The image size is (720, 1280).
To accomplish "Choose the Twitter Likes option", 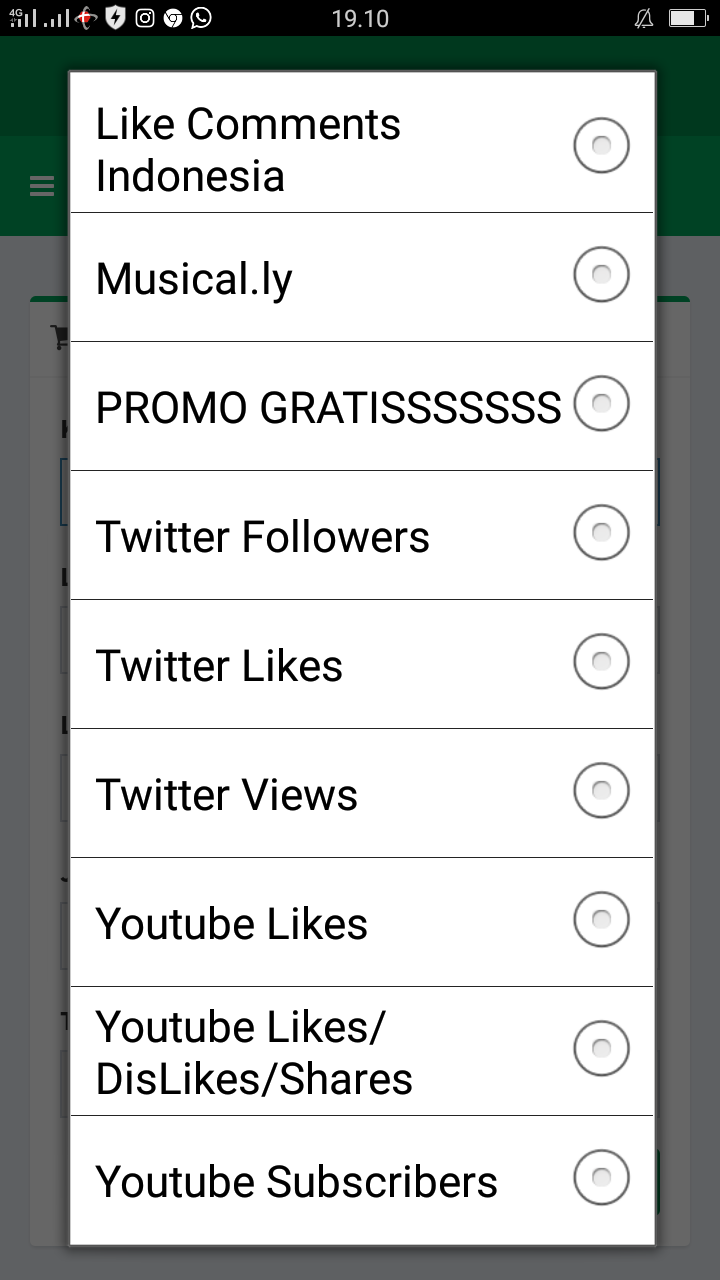I will click(360, 664).
